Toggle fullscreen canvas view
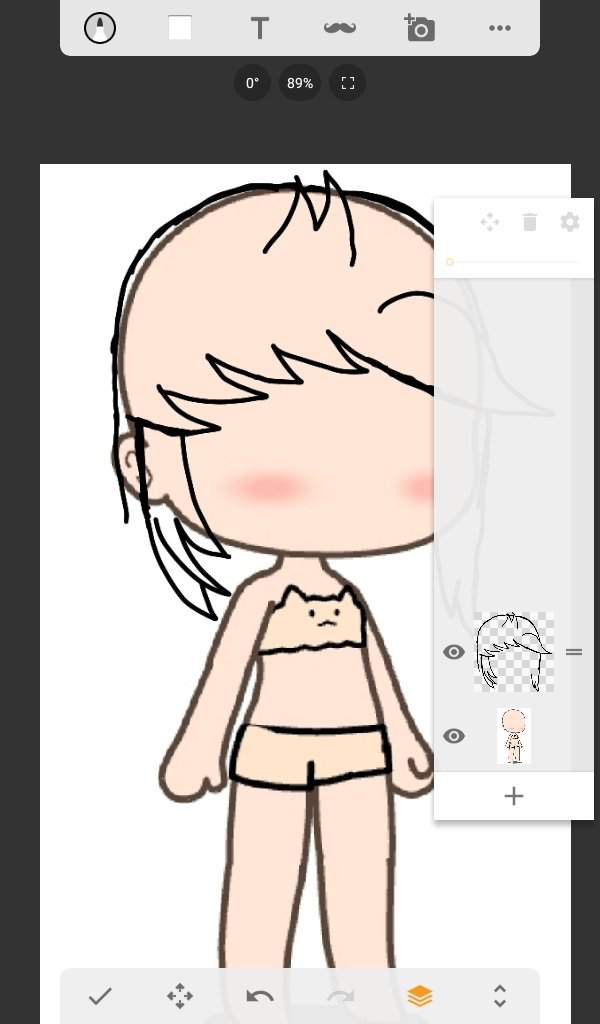This screenshot has width=600, height=1024. click(x=348, y=83)
